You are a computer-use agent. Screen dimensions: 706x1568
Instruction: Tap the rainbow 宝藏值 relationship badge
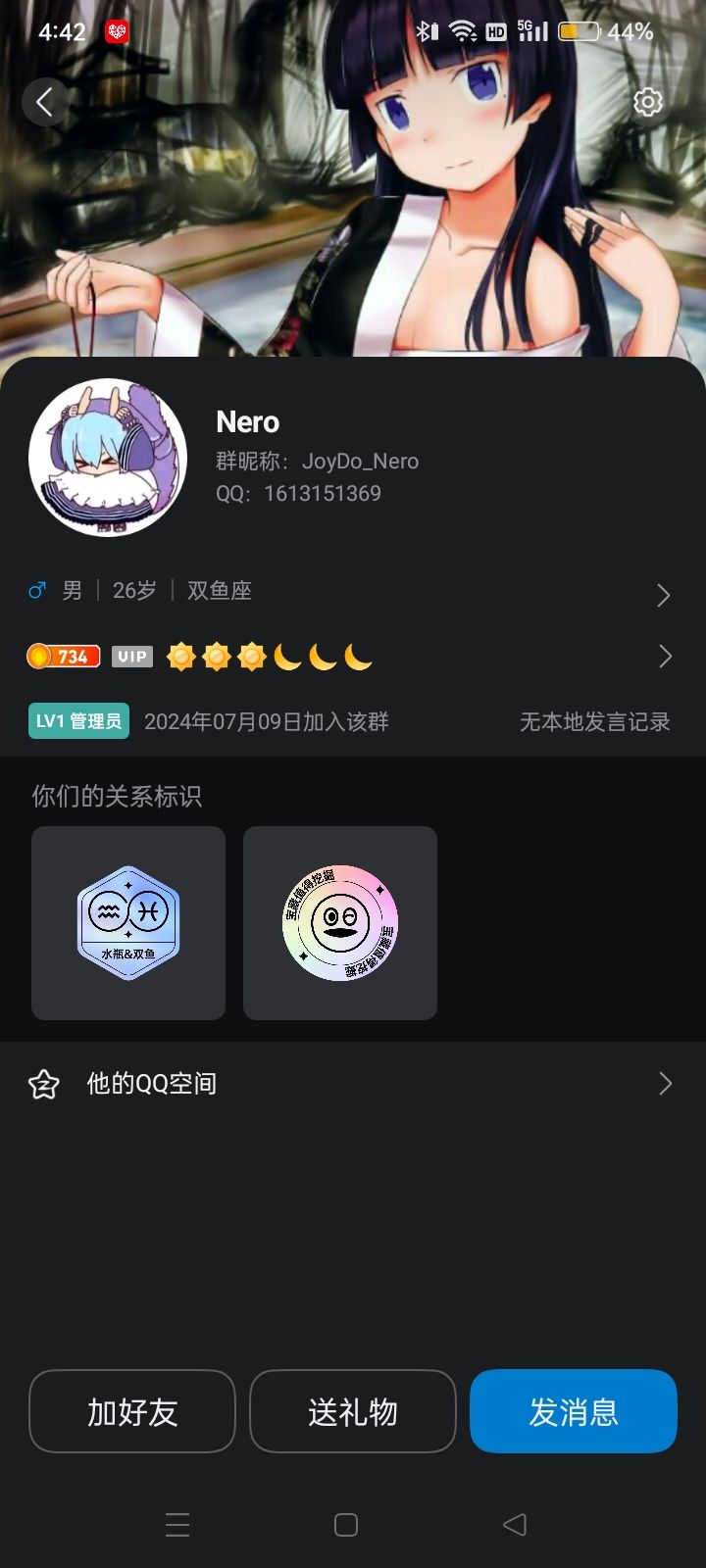point(340,921)
